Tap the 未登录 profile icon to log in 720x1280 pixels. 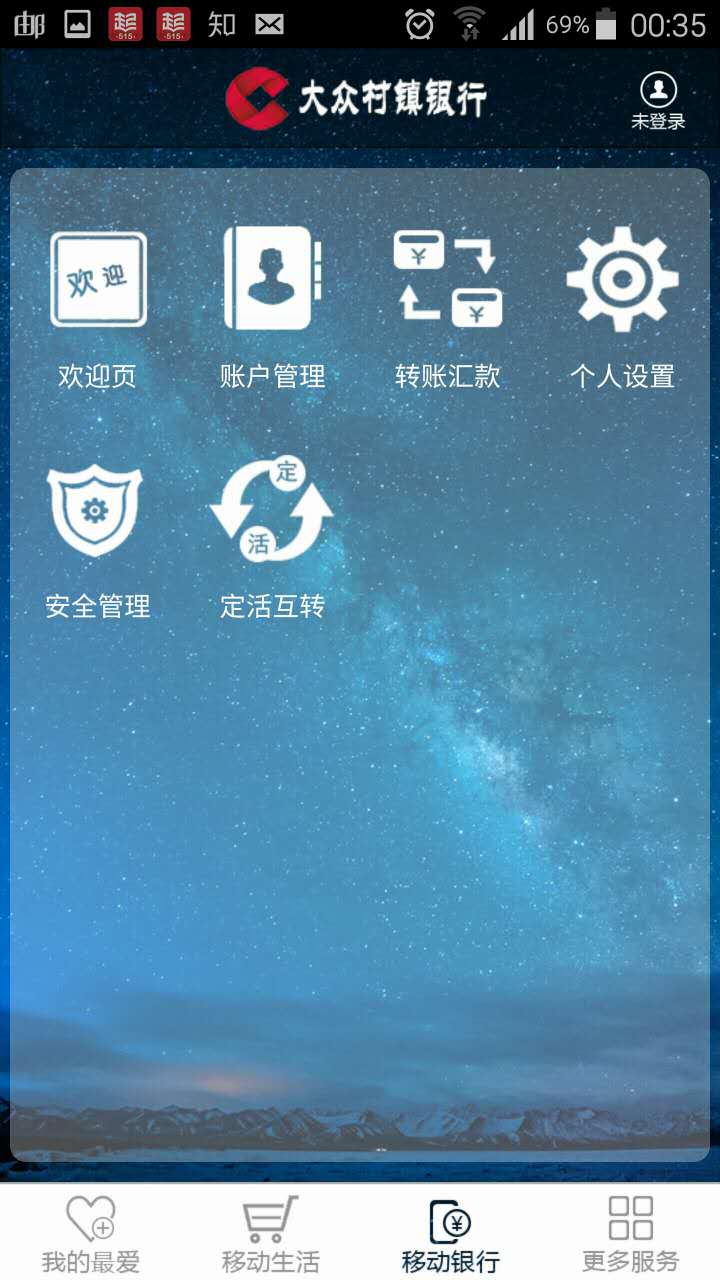coord(658,101)
